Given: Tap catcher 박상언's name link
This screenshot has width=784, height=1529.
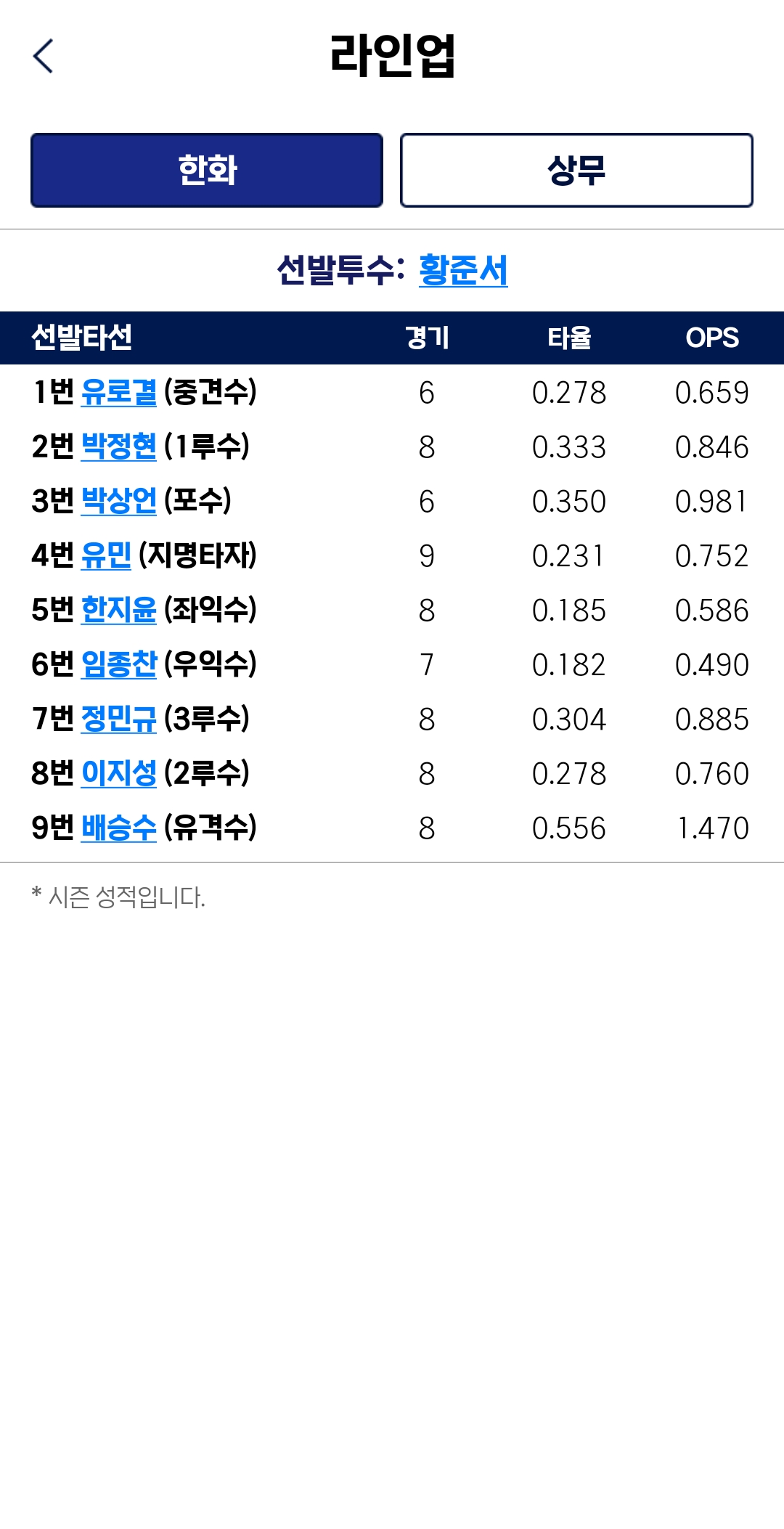Looking at the screenshot, I should [119, 501].
